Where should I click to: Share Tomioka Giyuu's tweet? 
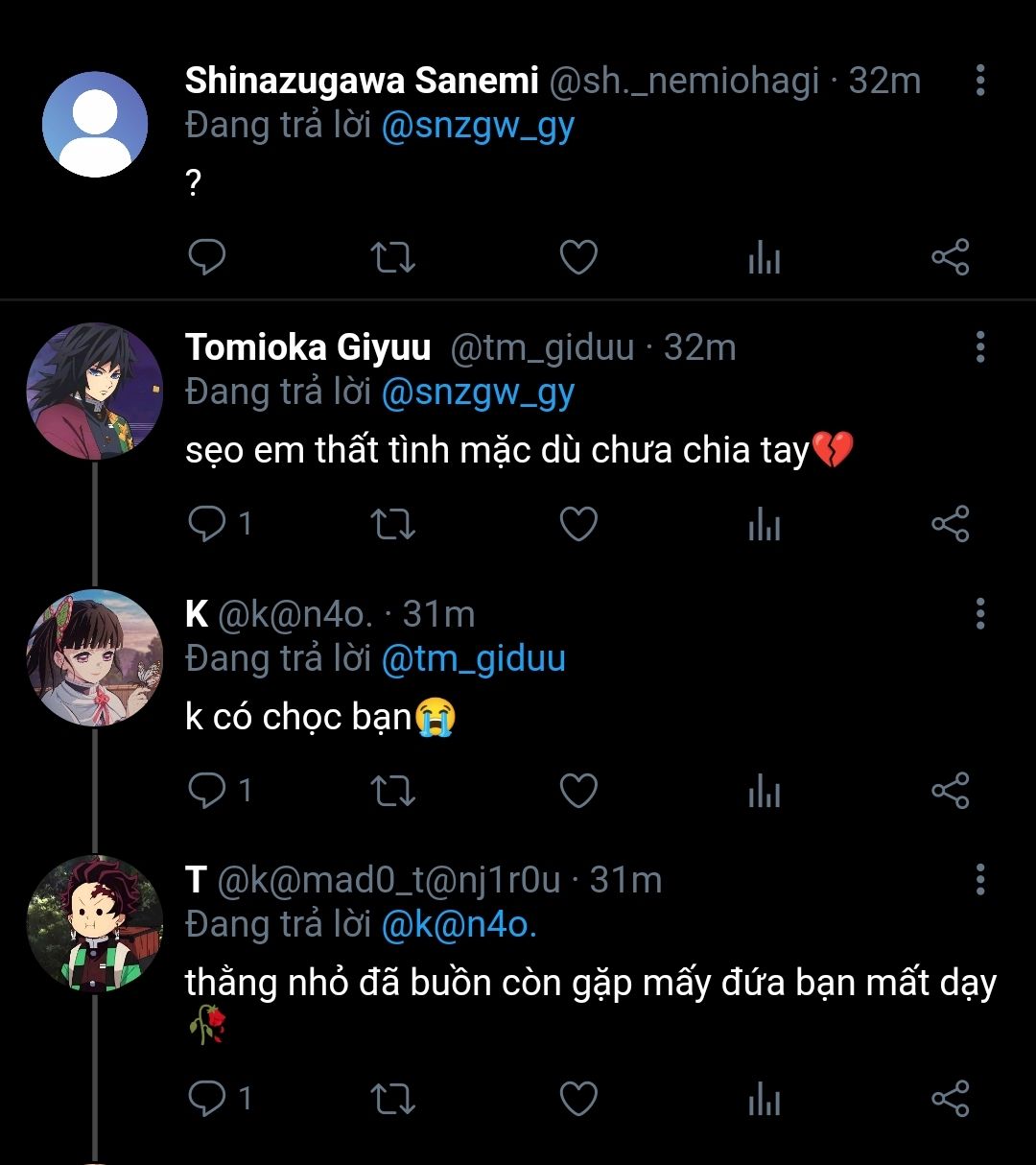950,524
